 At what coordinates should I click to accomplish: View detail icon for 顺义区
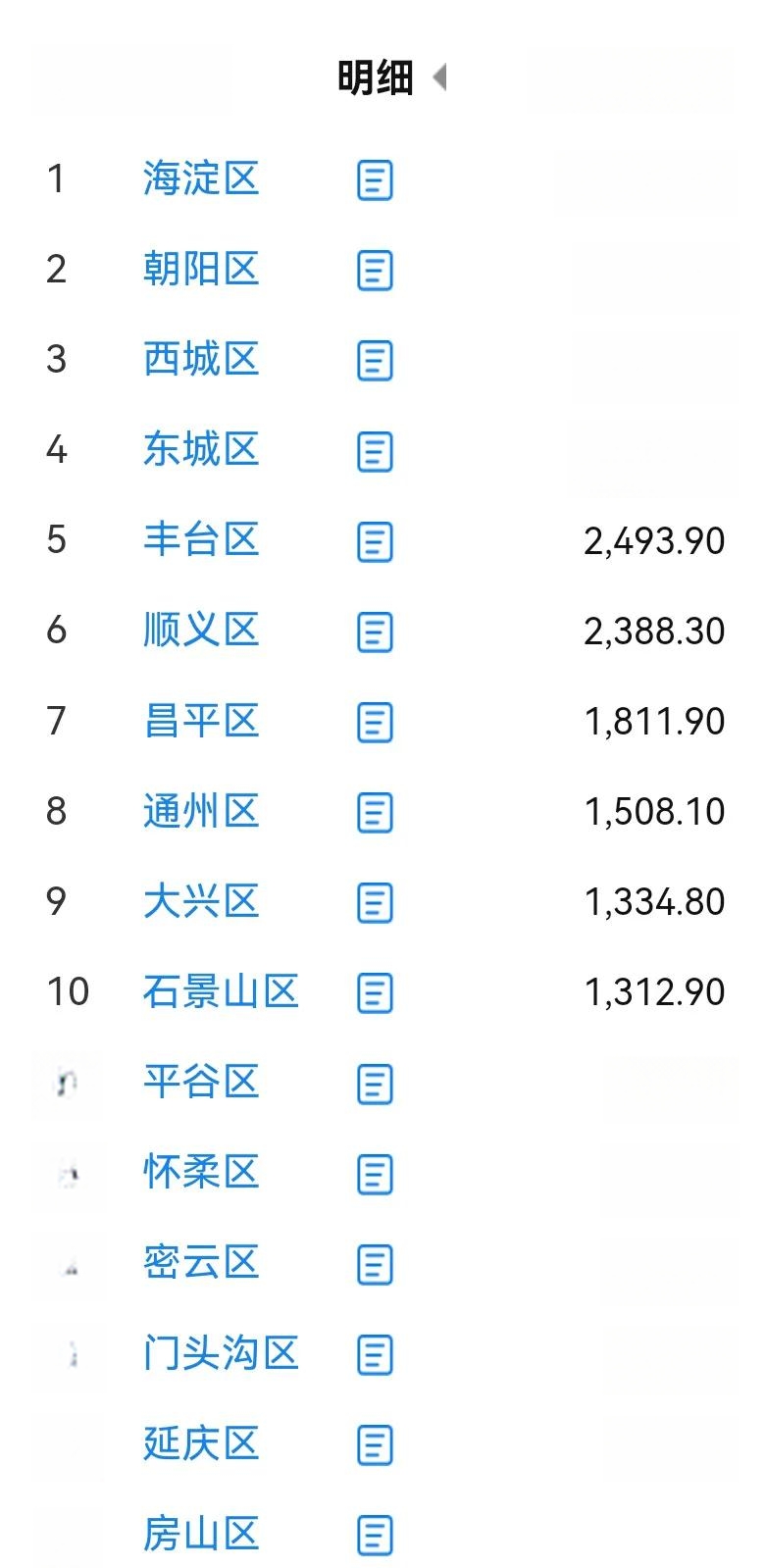tap(375, 632)
